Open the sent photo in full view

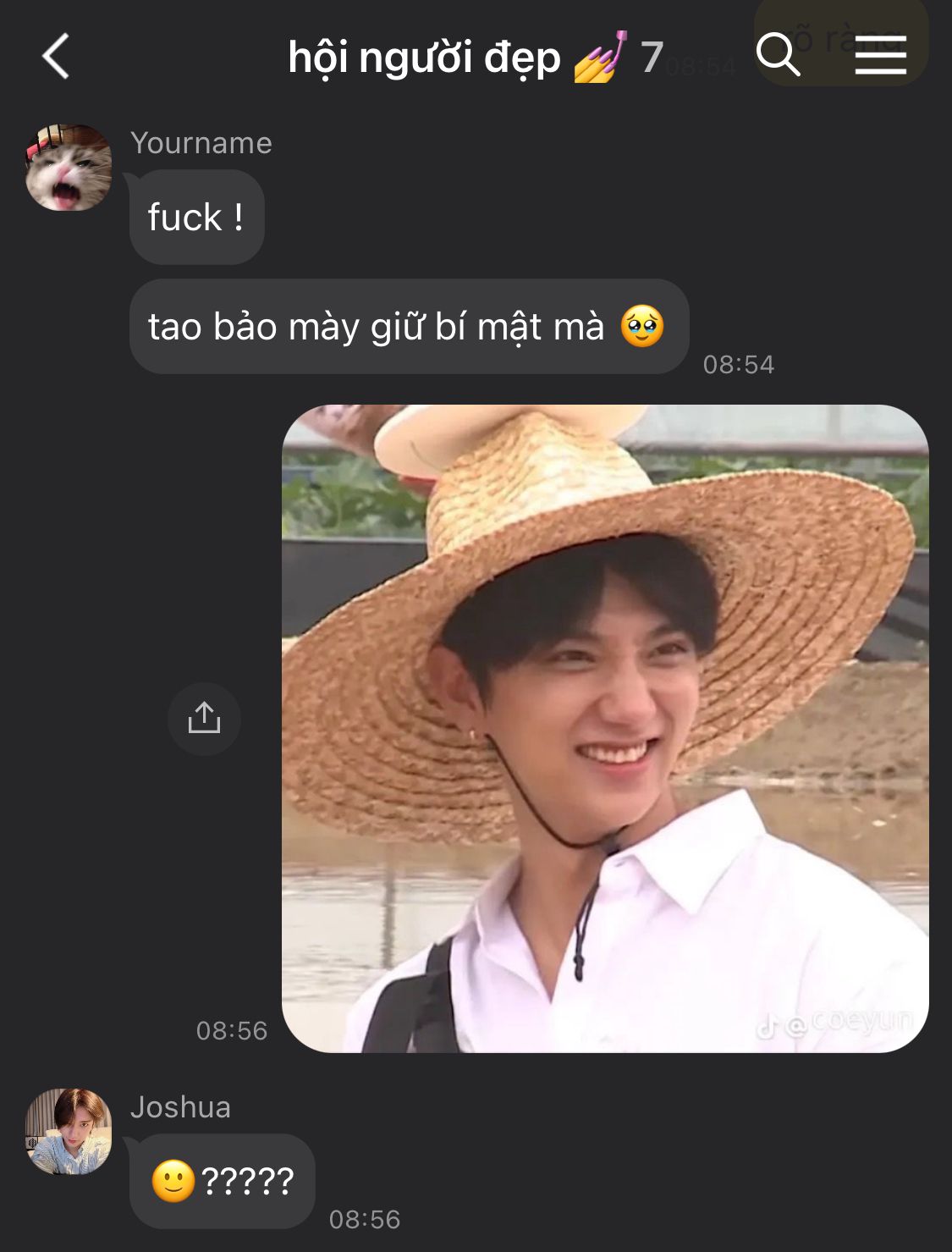click(605, 728)
